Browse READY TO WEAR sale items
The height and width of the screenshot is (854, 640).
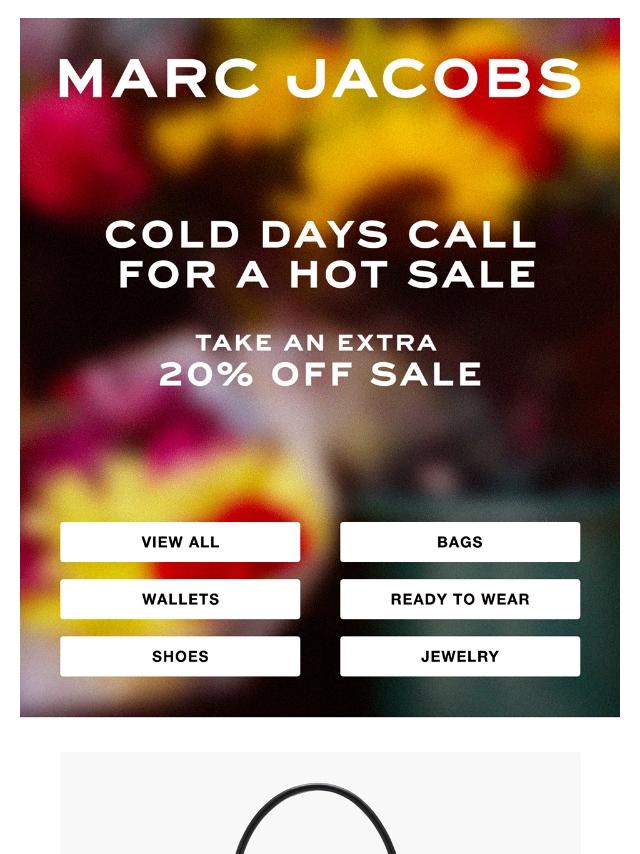(460, 599)
